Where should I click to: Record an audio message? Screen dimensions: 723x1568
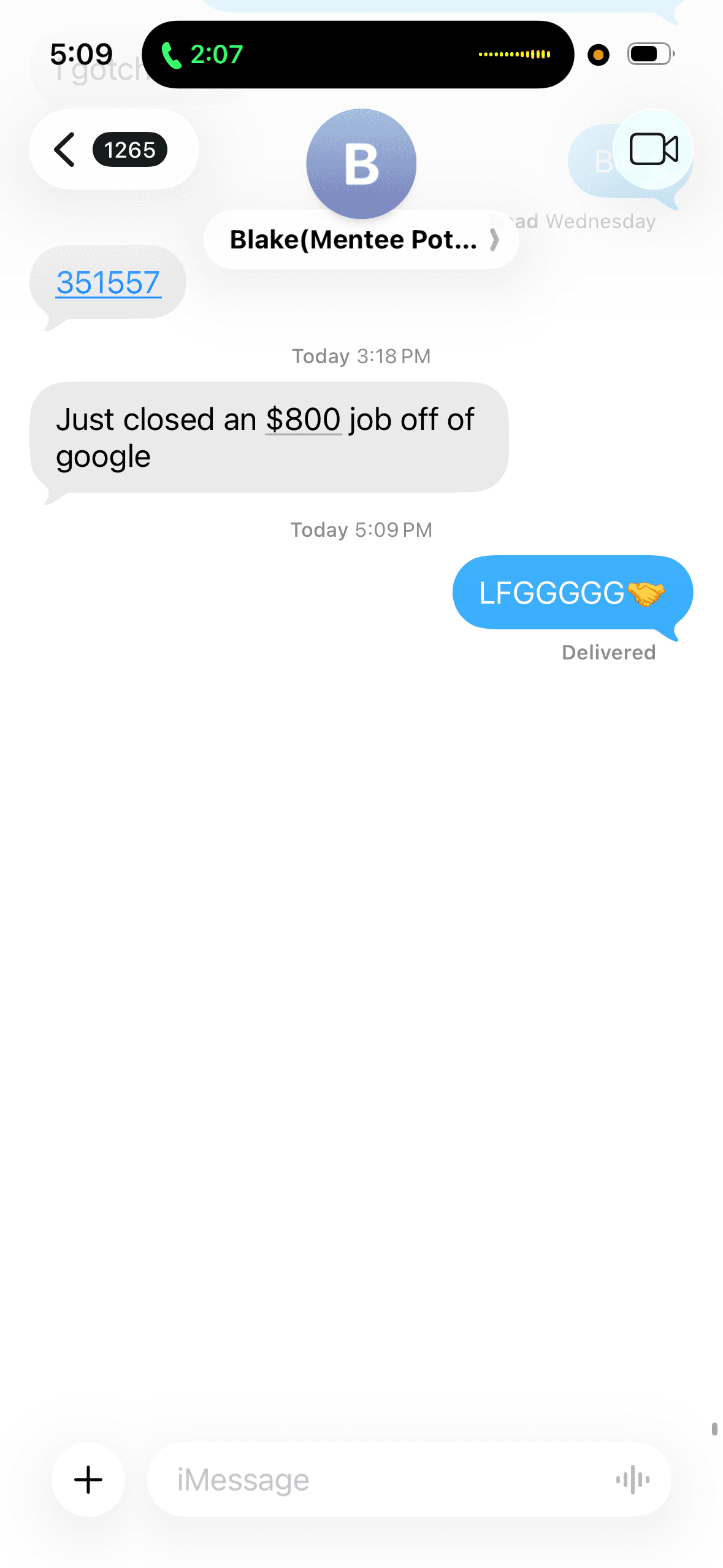632,1480
